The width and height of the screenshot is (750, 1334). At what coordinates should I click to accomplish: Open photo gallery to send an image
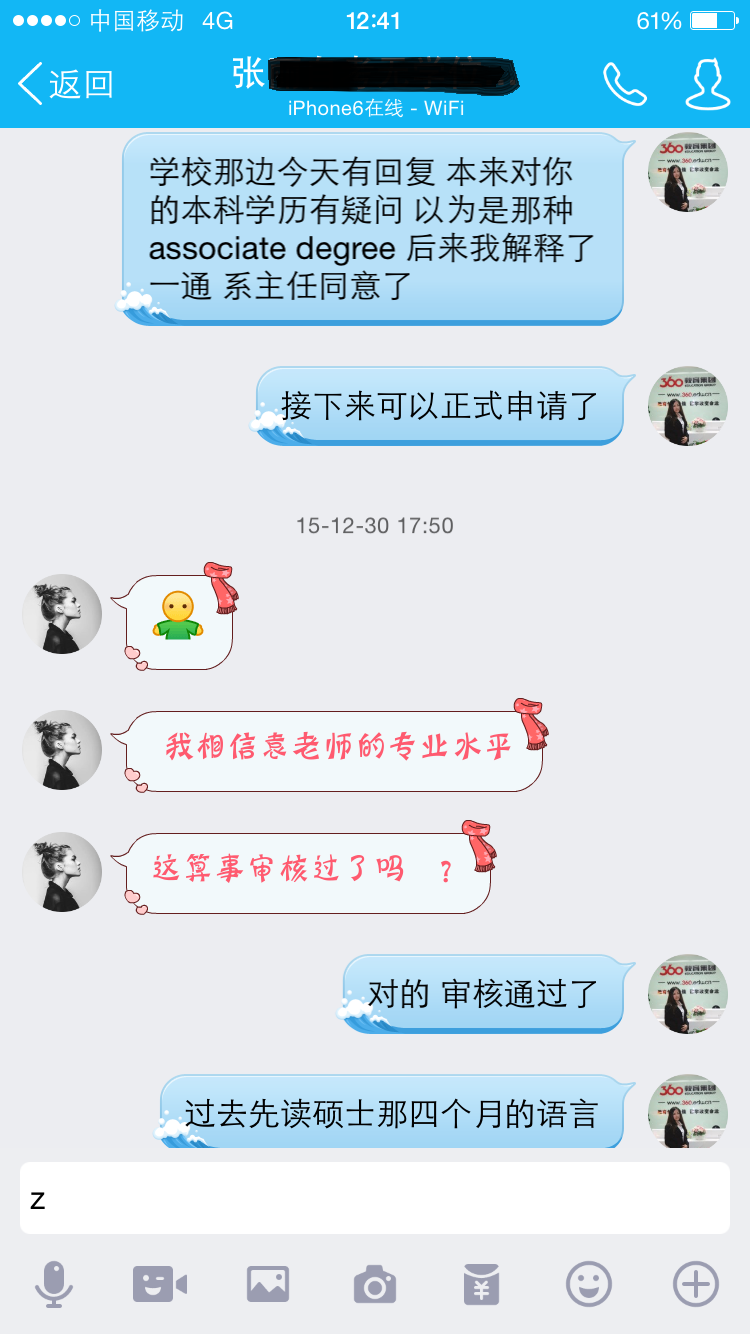(x=268, y=1283)
